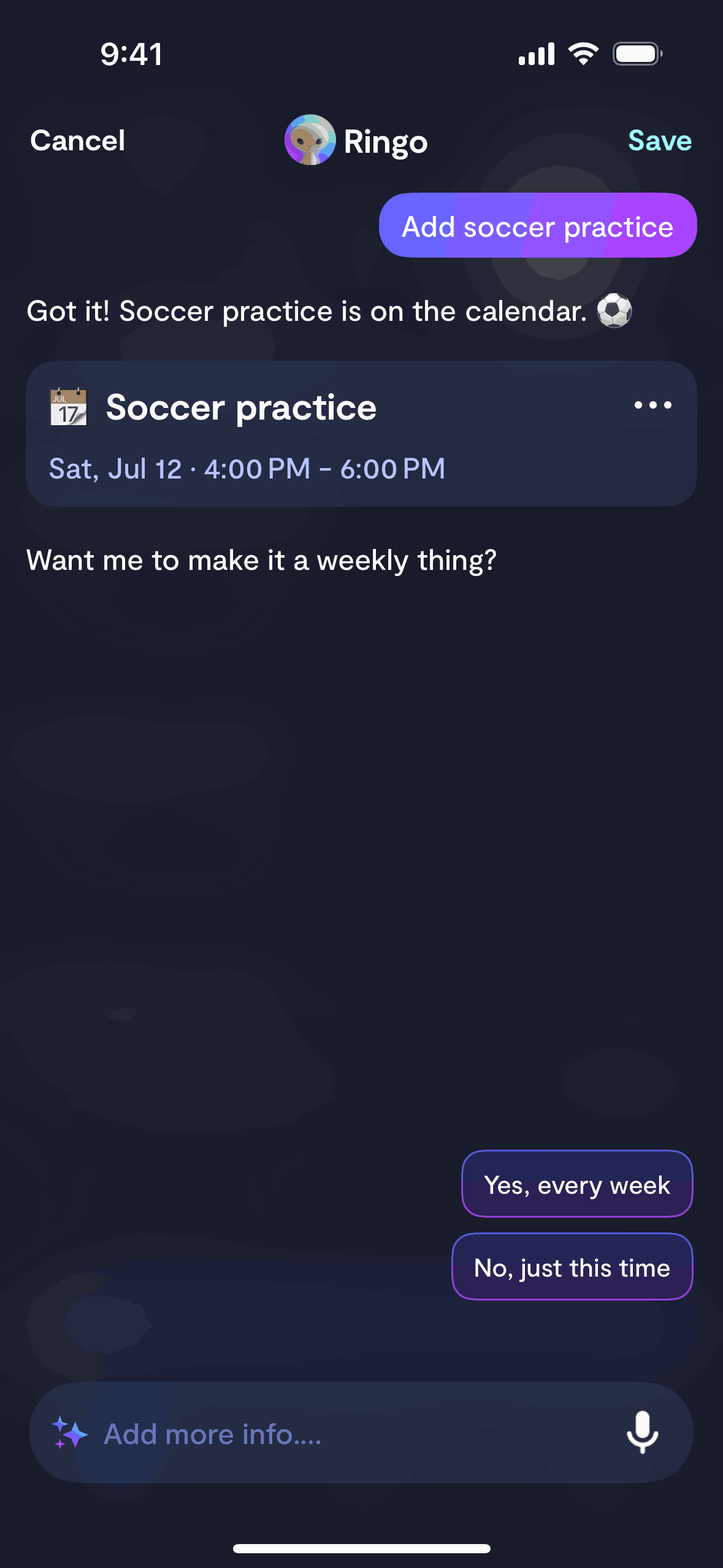
Task: Open the three-dot menu on Soccer practice card
Action: pyautogui.click(x=652, y=405)
